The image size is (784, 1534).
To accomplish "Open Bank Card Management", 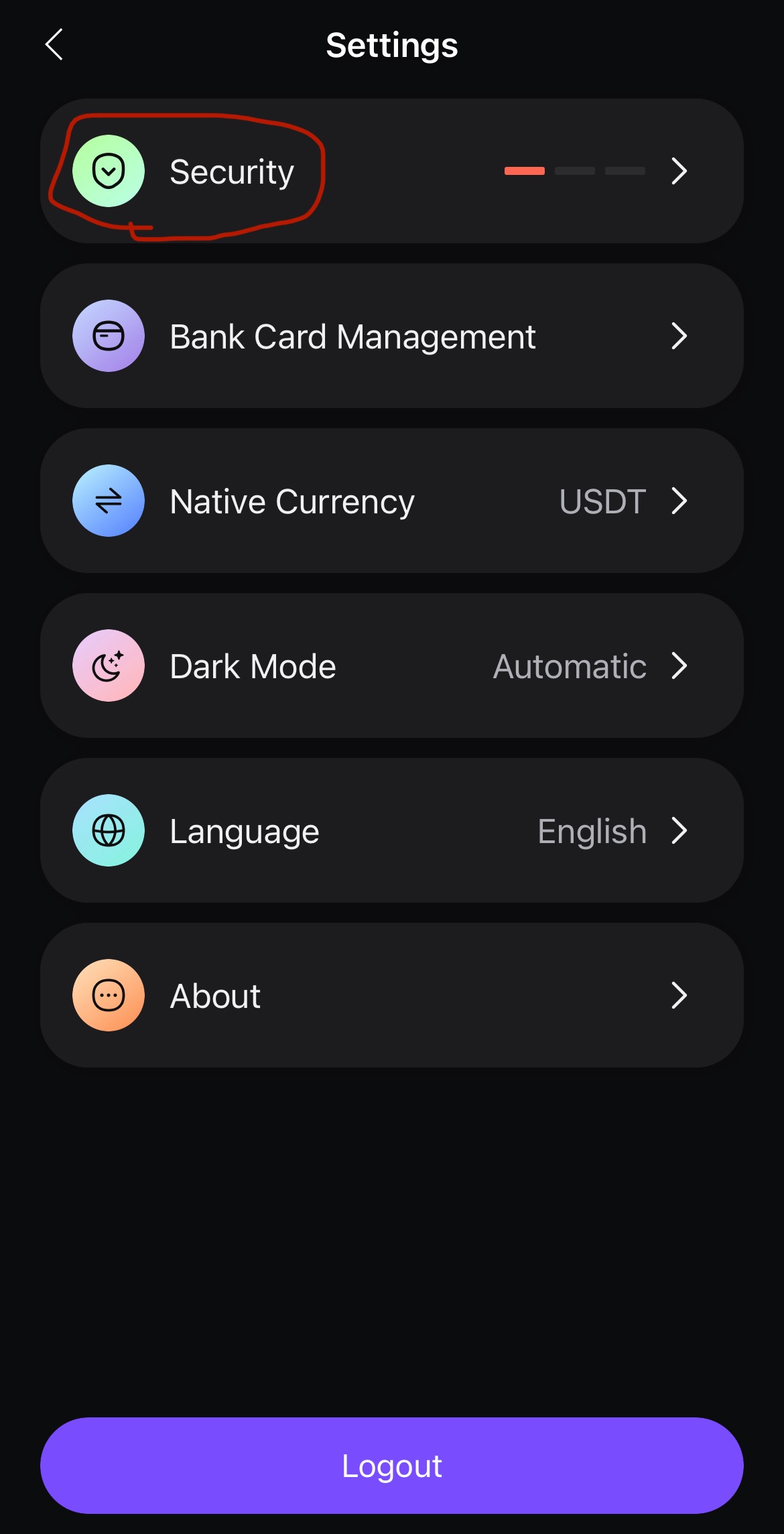I will (x=392, y=336).
